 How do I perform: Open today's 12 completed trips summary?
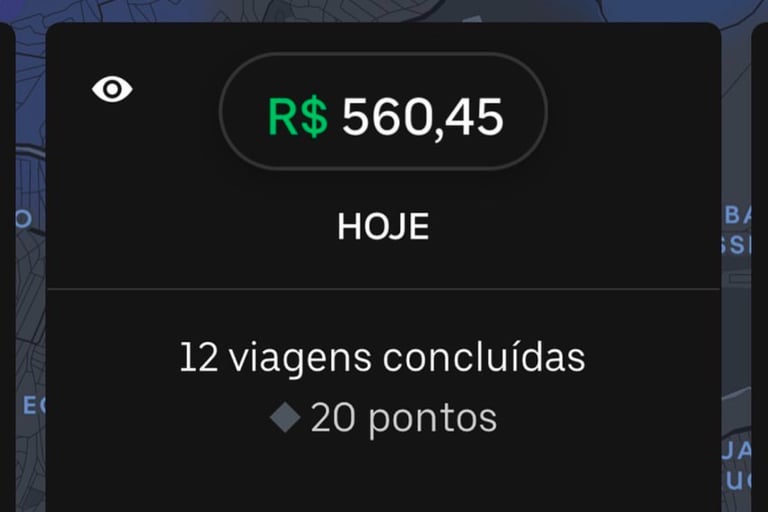point(382,358)
